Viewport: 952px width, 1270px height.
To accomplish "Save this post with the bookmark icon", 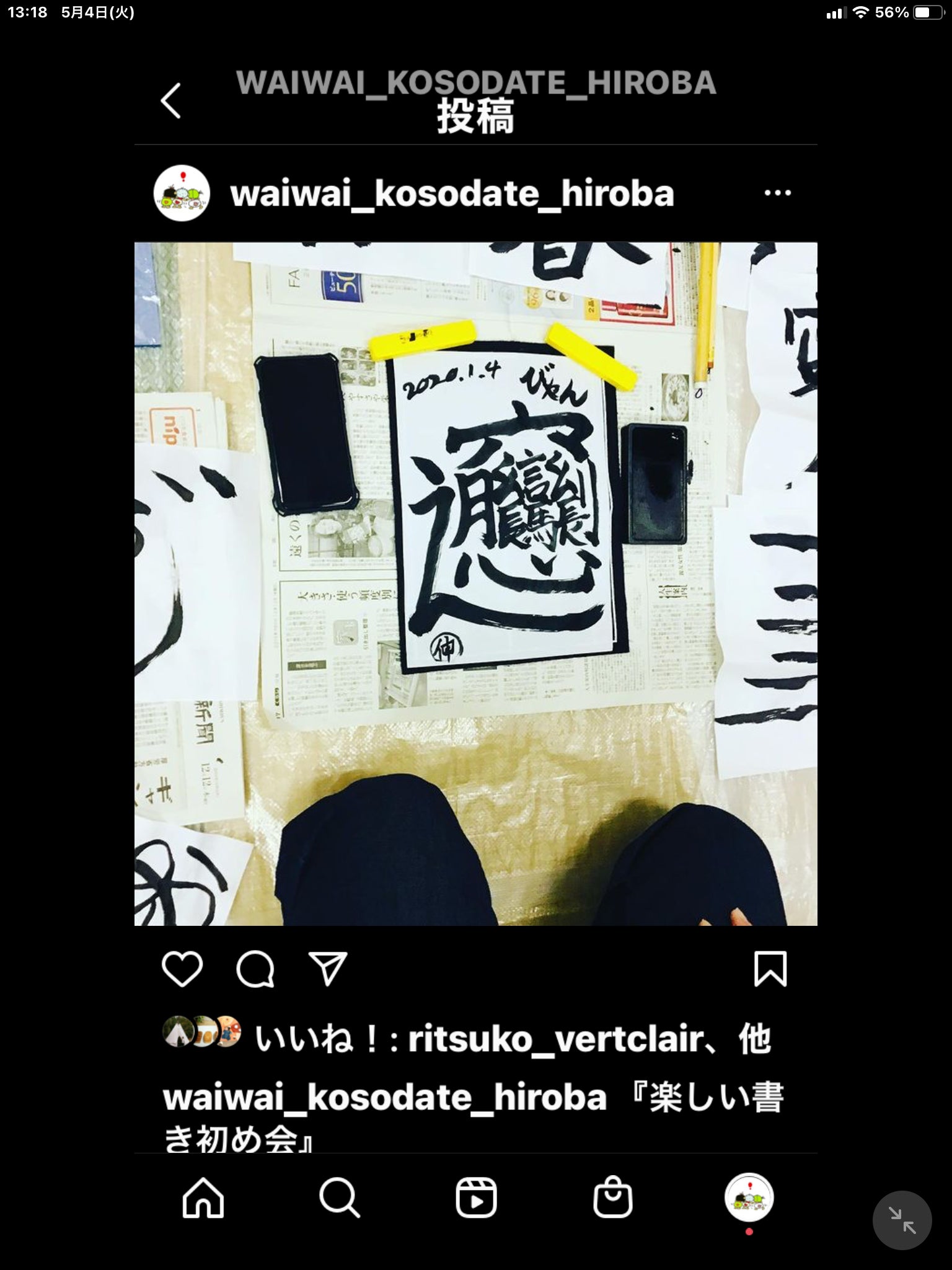I will click(x=770, y=968).
